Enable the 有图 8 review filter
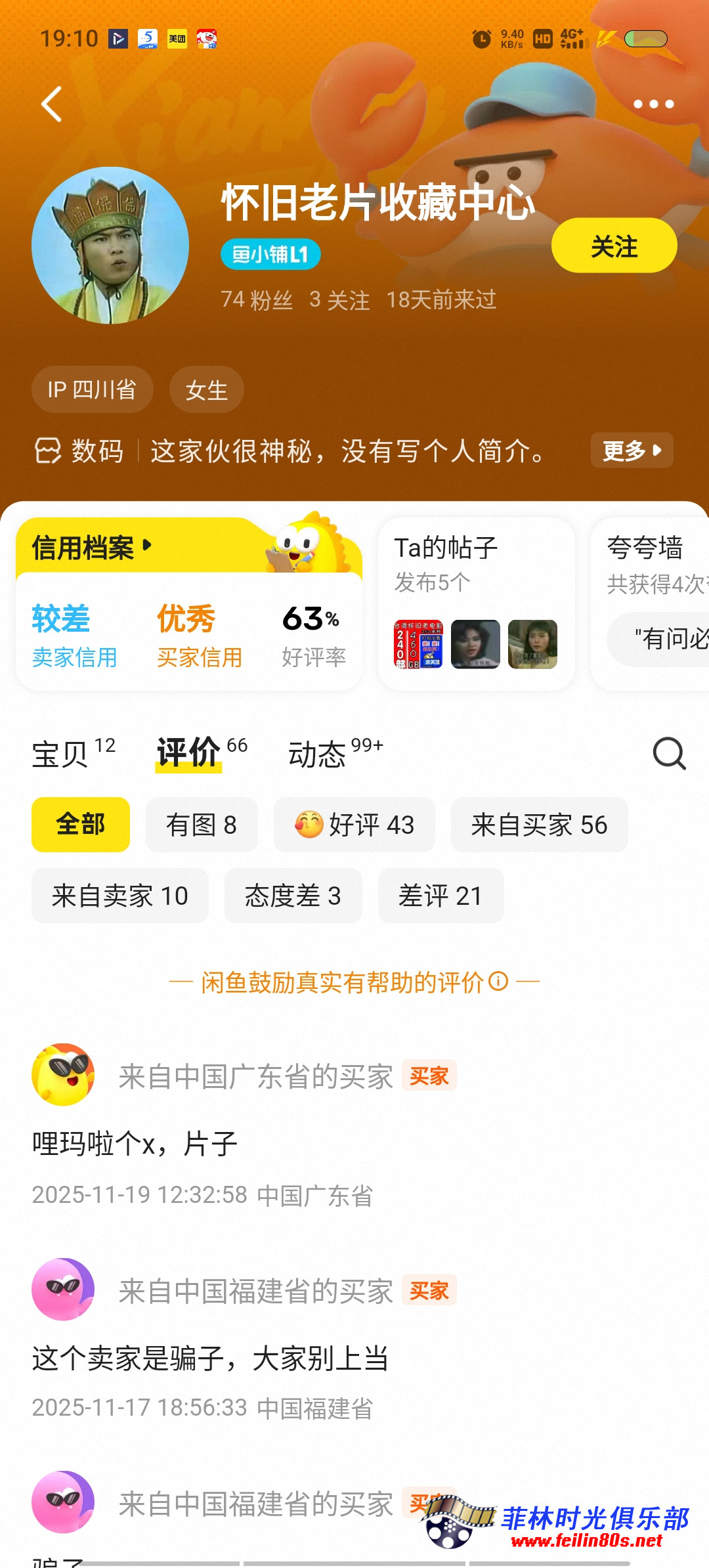The image size is (709, 1568). pos(202,825)
